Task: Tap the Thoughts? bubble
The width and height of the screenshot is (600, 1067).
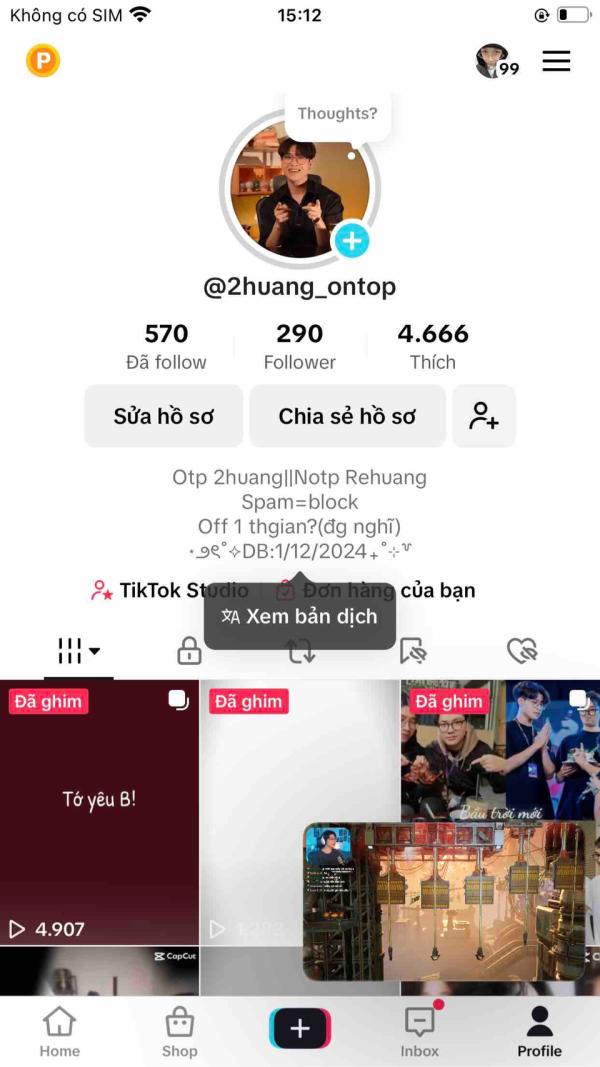Action: click(337, 114)
